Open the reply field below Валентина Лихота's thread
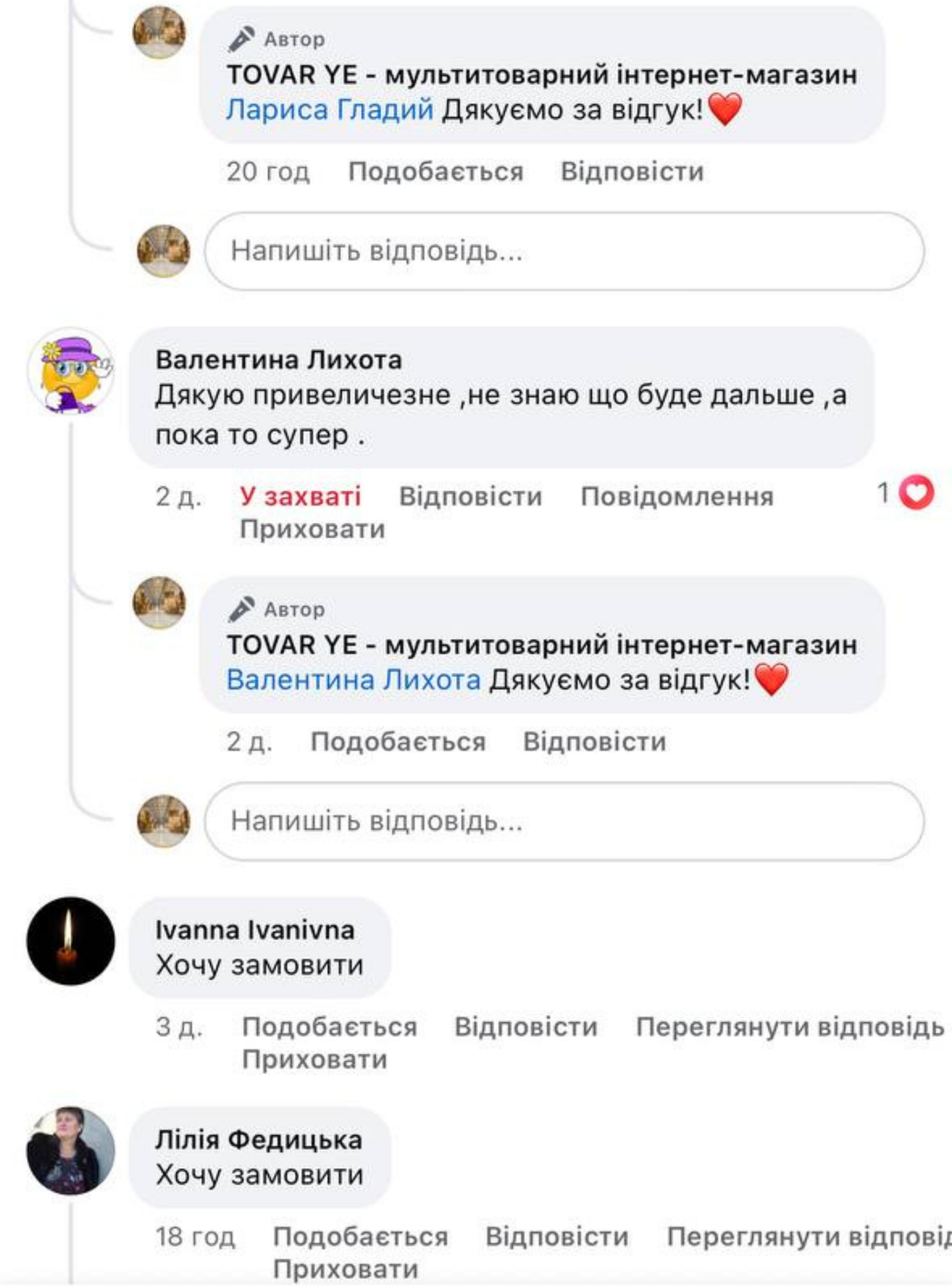This screenshot has height=1286, width=952. click(x=564, y=821)
